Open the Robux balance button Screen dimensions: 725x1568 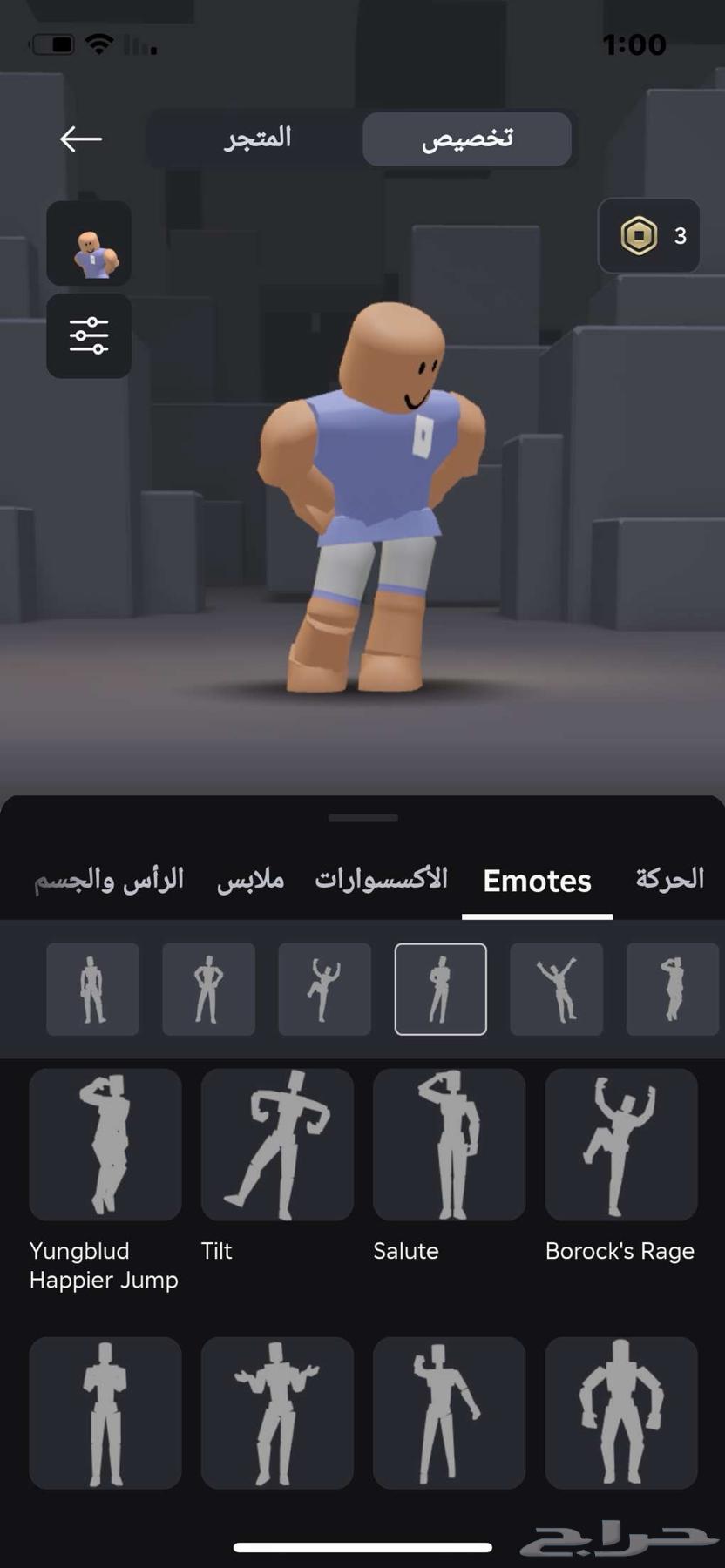649,235
